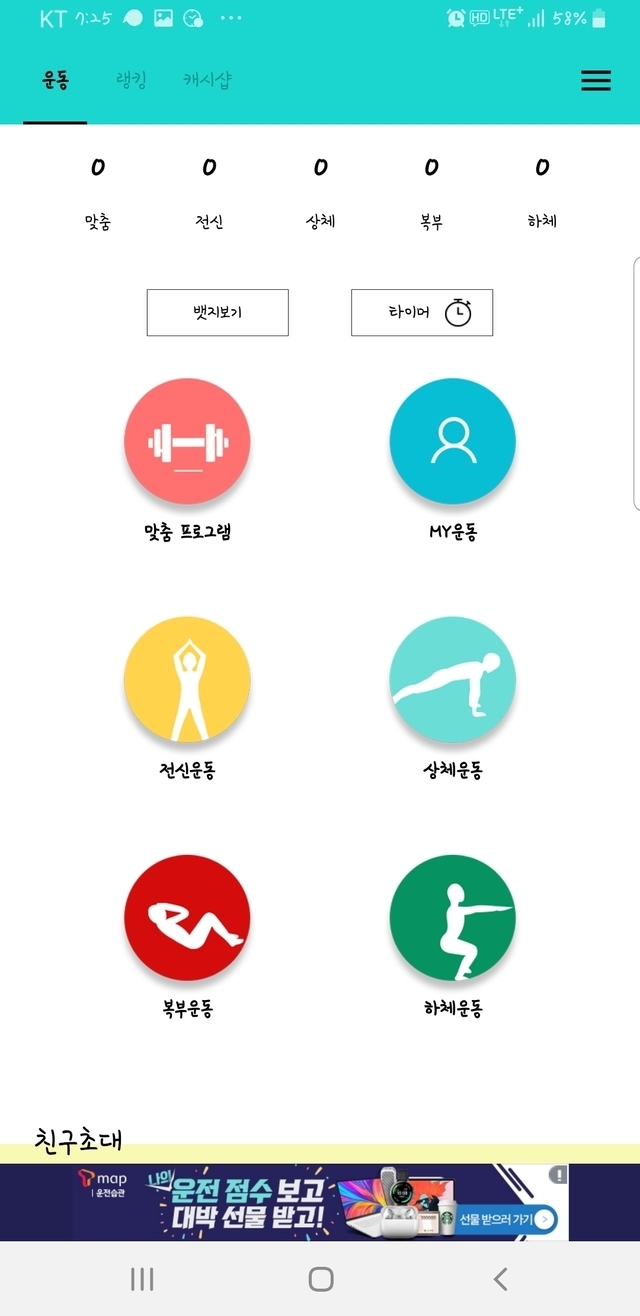Image resolution: width=640 pixels, height=1316 pixels.
Task: Open the hamburger menu
Action: coord(595,81)
